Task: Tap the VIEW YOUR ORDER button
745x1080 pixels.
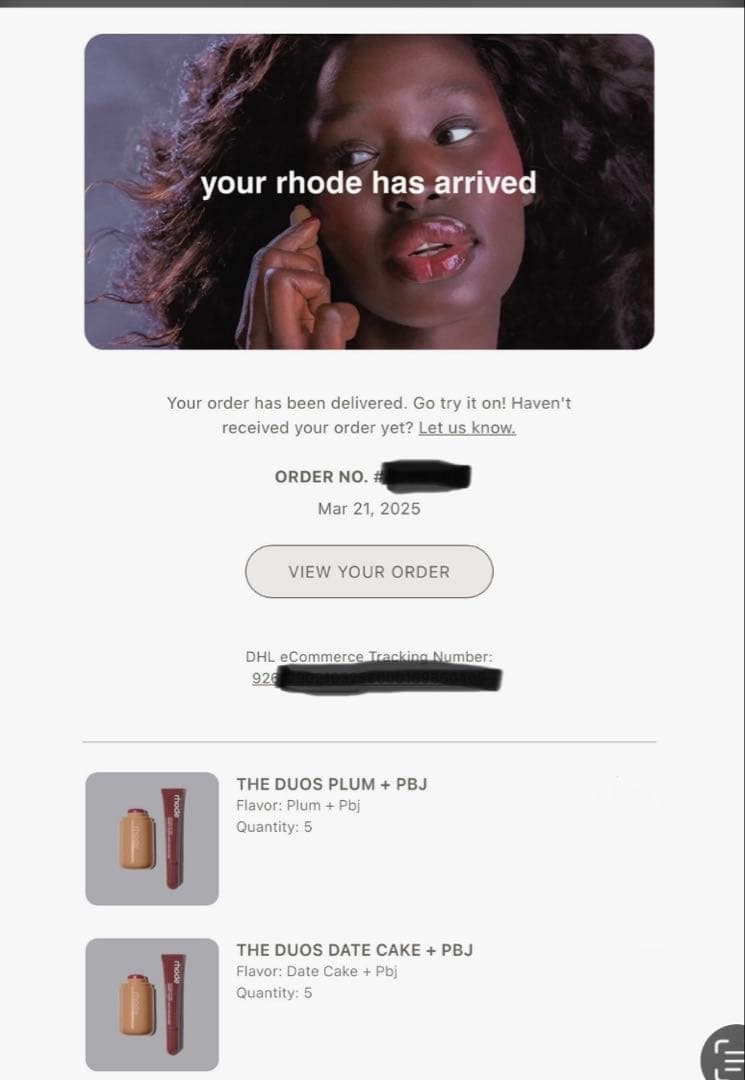Action: point(369,572)
